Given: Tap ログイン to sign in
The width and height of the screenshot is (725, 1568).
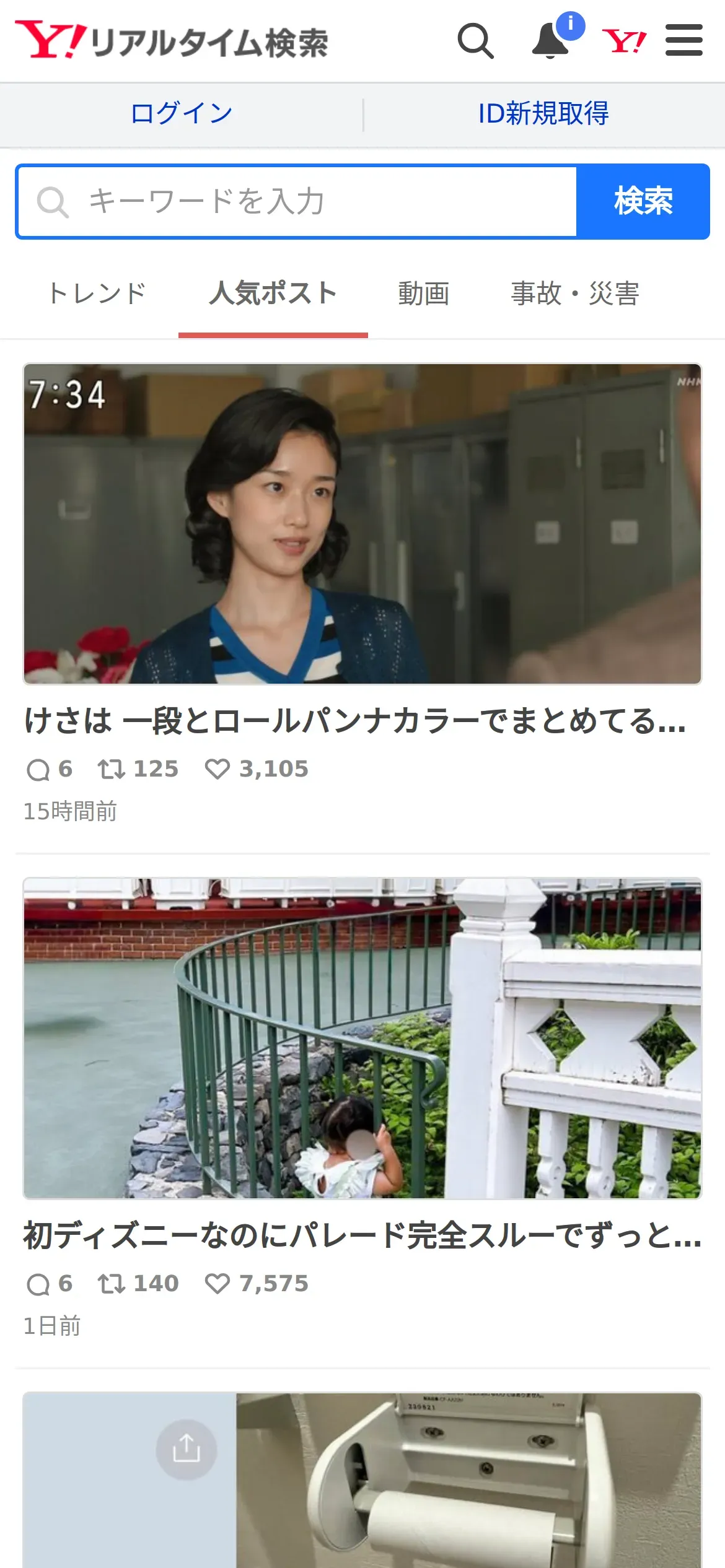Looking at the screenshot, I should pyautogui.click(x=182, y=114).
